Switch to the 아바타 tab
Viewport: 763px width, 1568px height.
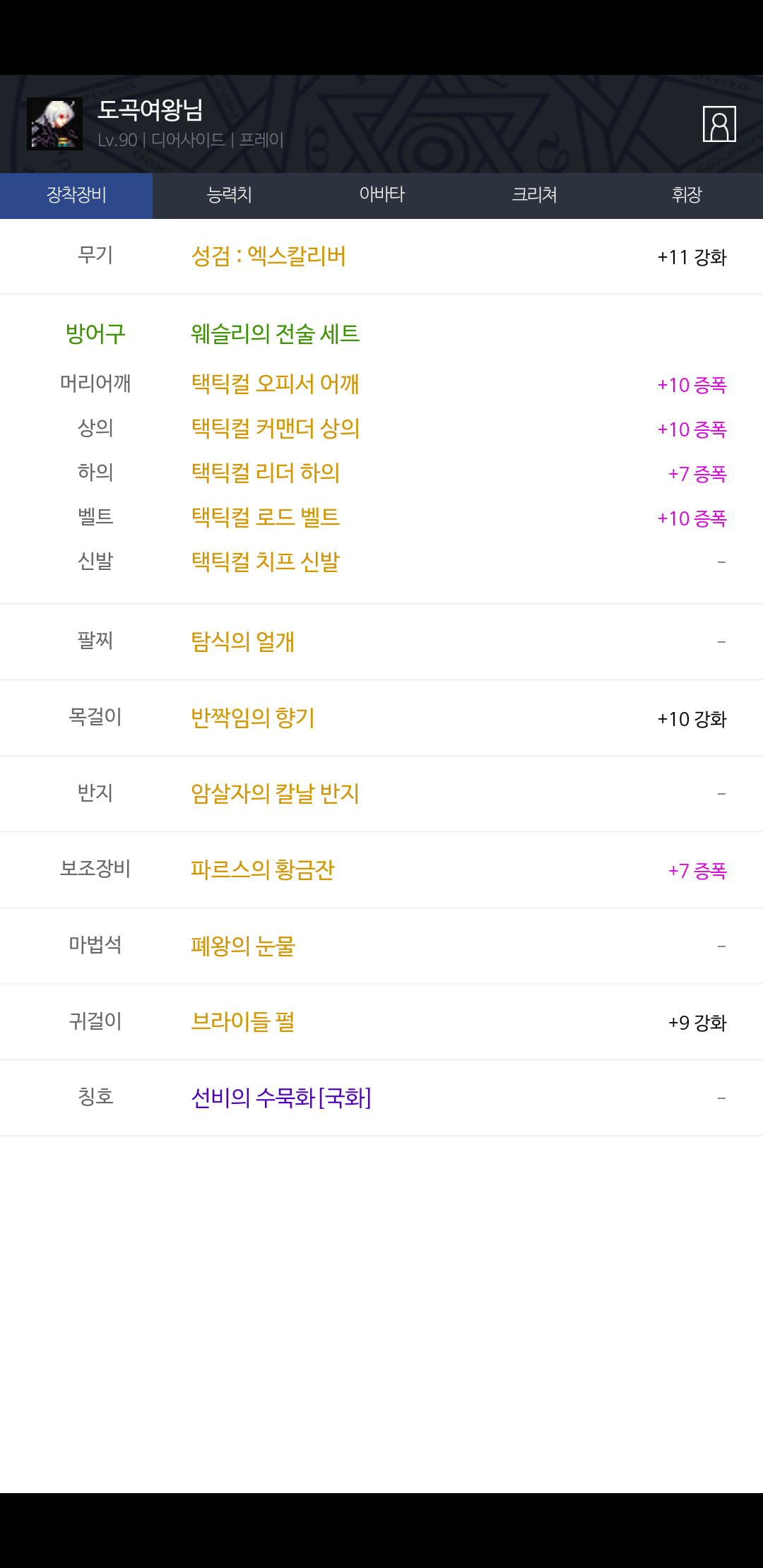(x=381, y=196)
